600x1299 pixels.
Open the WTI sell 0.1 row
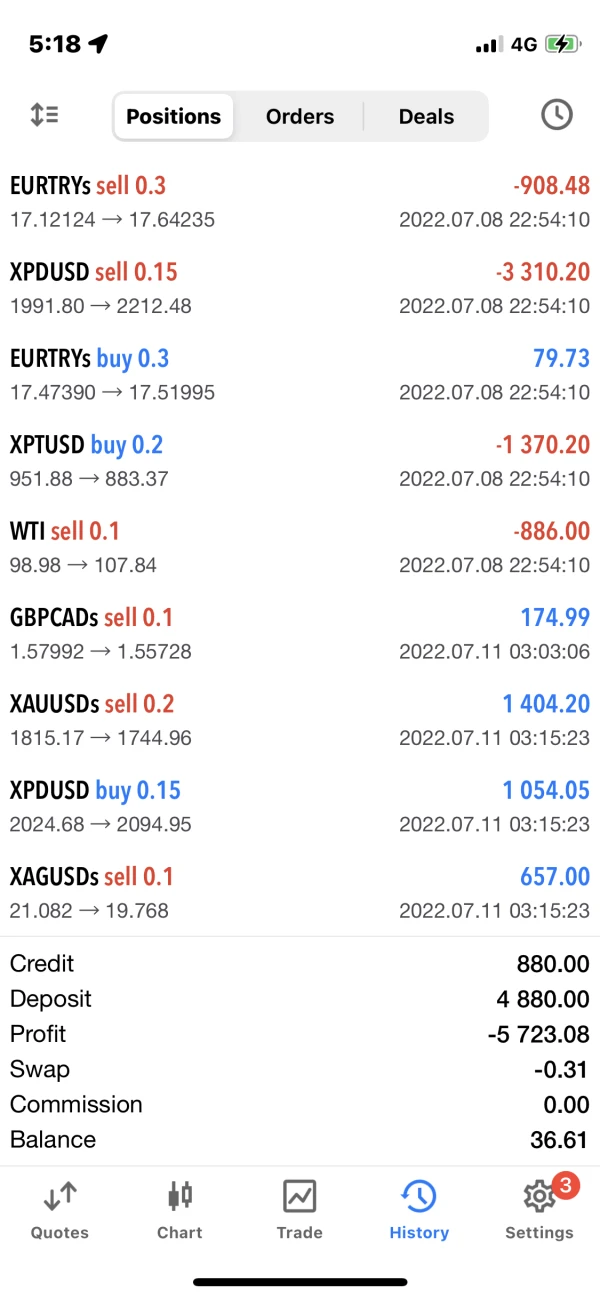[x=300, y=547]
